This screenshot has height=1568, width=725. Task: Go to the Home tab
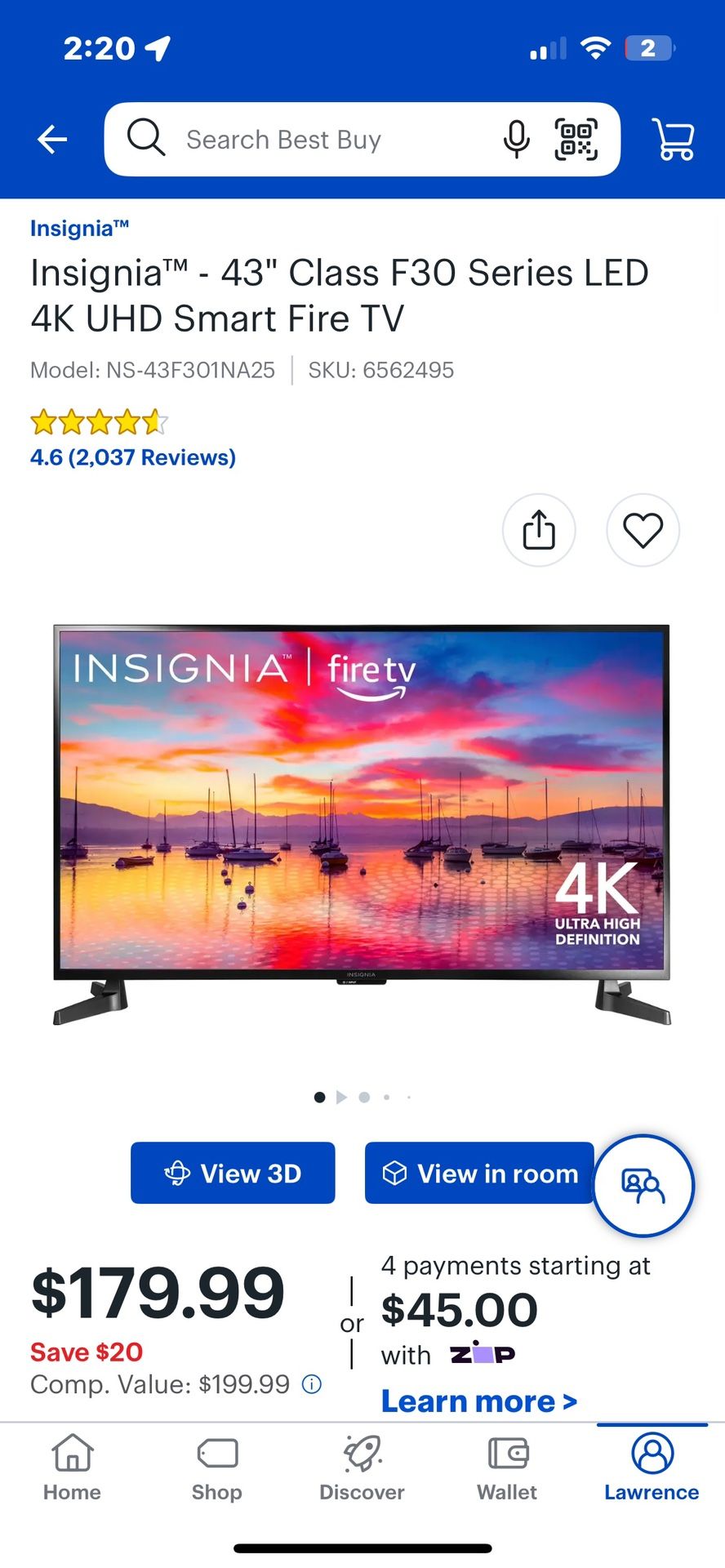pos(73,1468)
